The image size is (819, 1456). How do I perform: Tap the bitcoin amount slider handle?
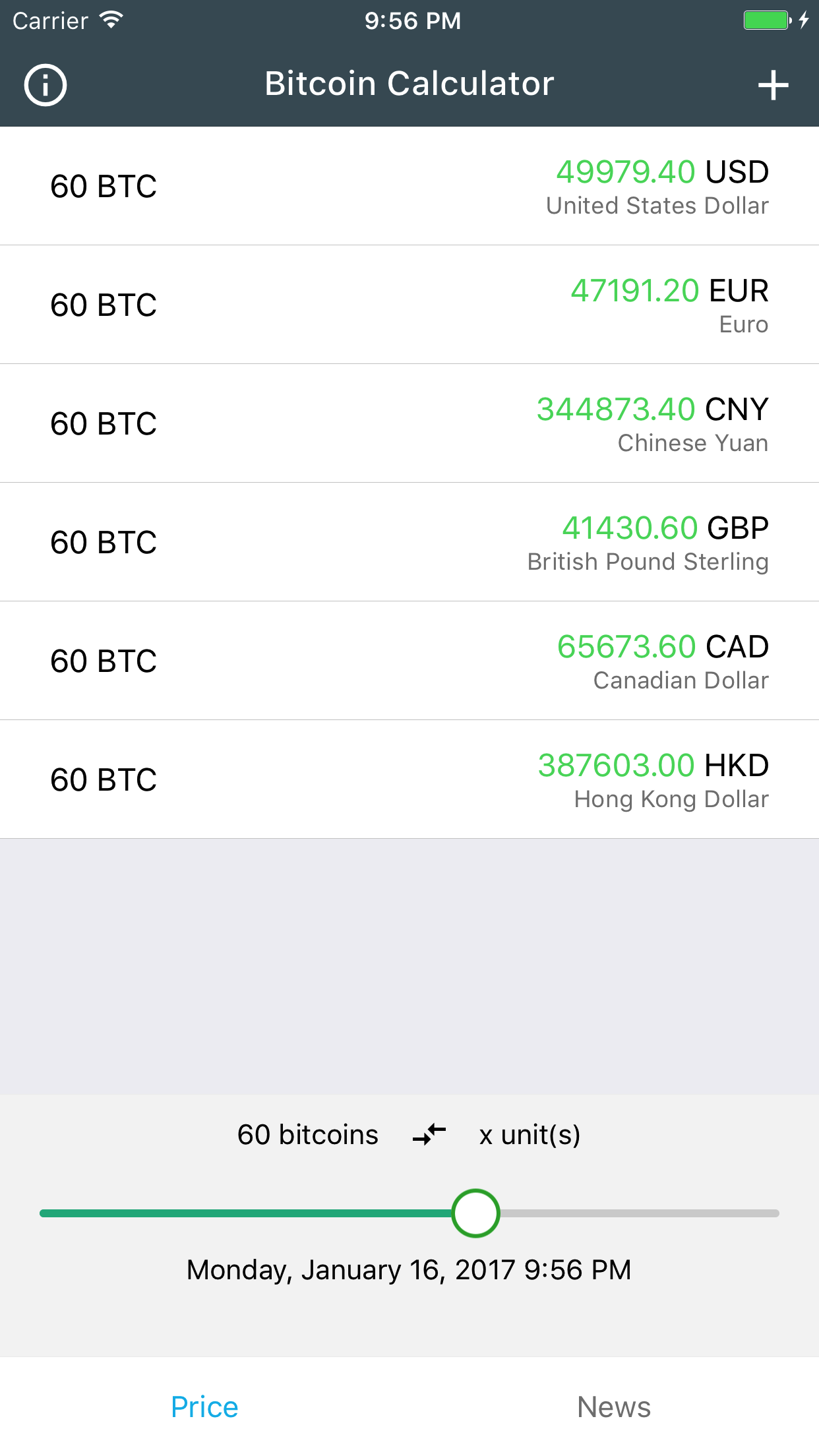tap(475, 1213)
